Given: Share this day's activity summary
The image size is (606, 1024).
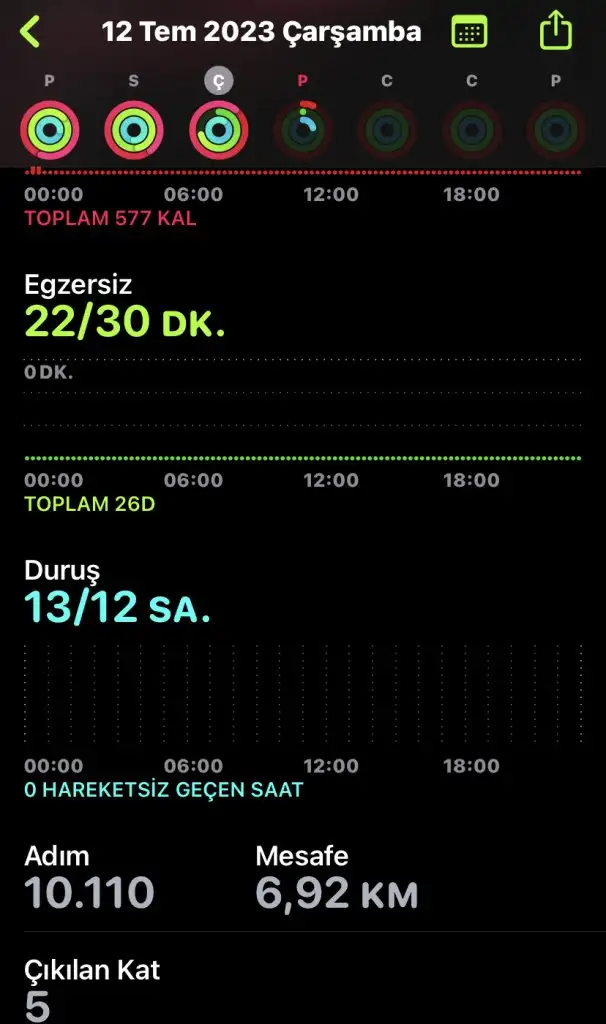Looking at the screenshot, I should coord(554,31).
